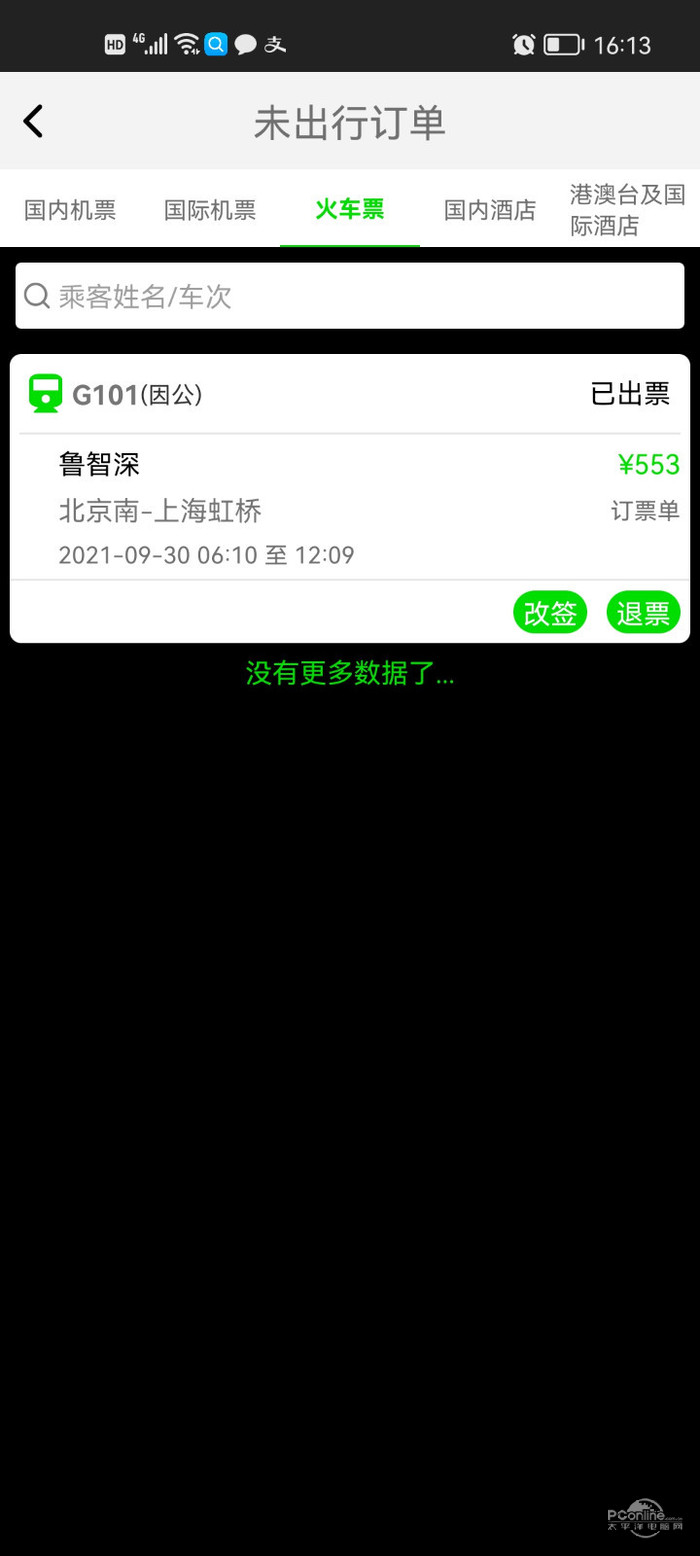700x1556 pixels.
Task: Tap 退票 to refund the G101 ticket
Action: (x=643, y=613)
